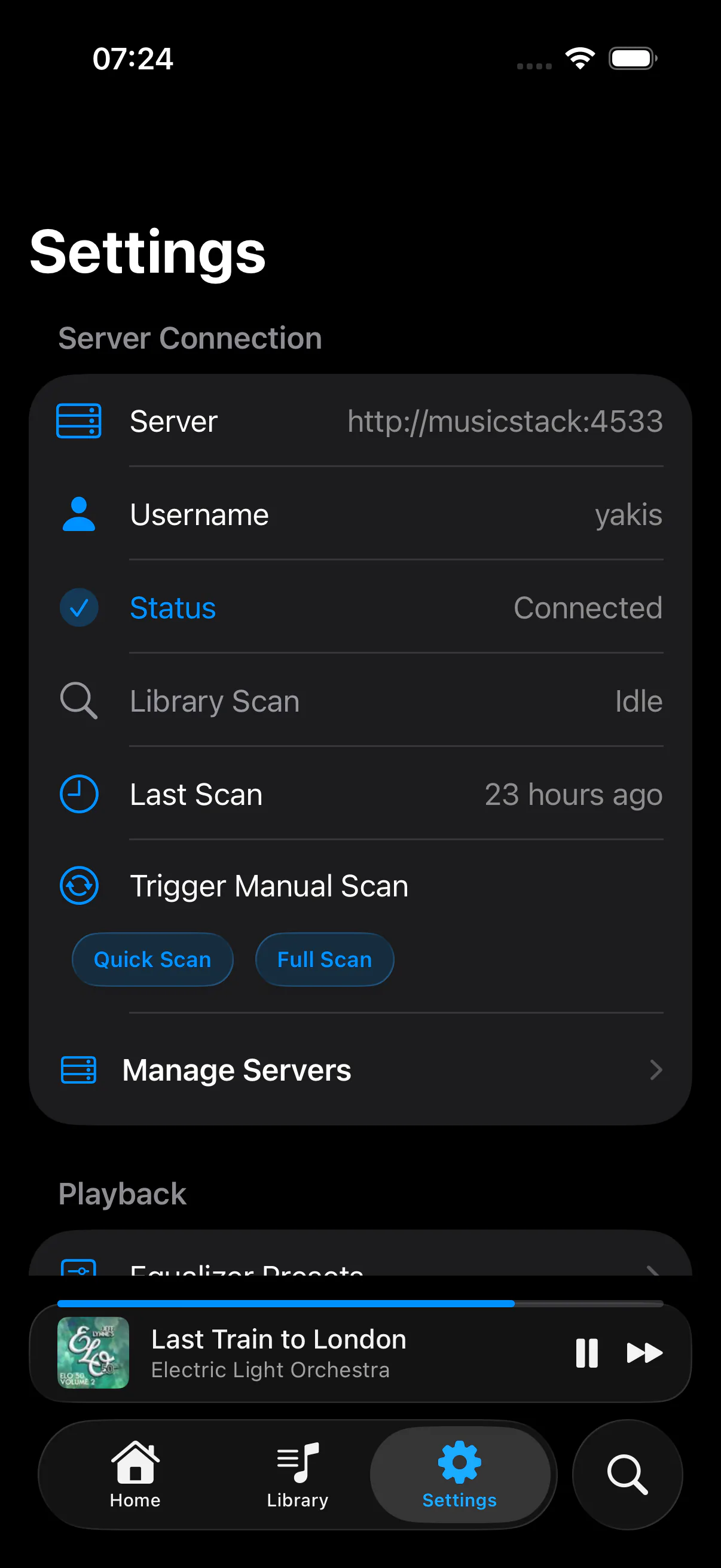
Task: Click the circular refresh icon for Trigger Manual Scan
Action: tap(79, 886)
